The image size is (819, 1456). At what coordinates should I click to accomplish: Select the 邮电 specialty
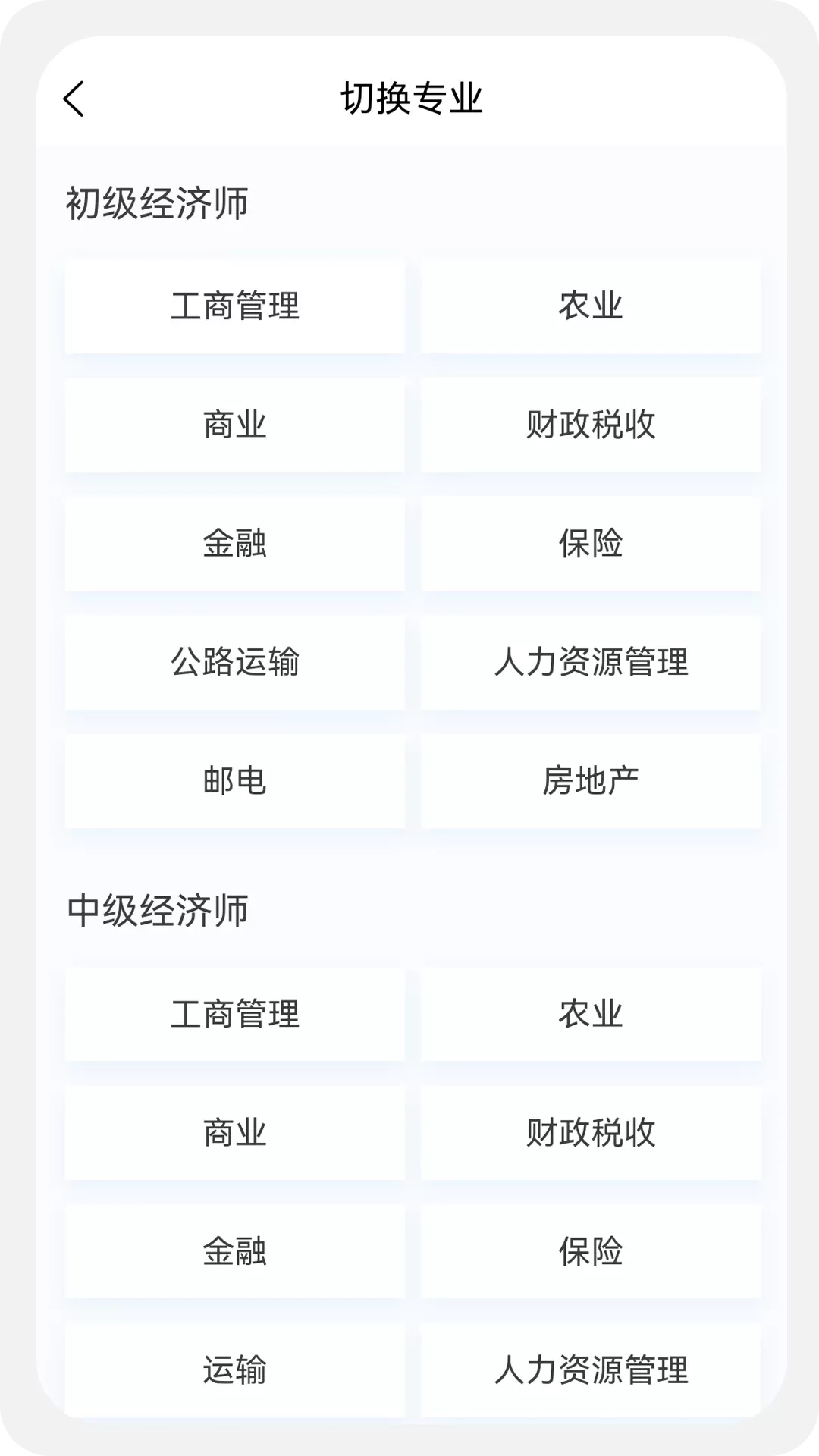point(235,781)
